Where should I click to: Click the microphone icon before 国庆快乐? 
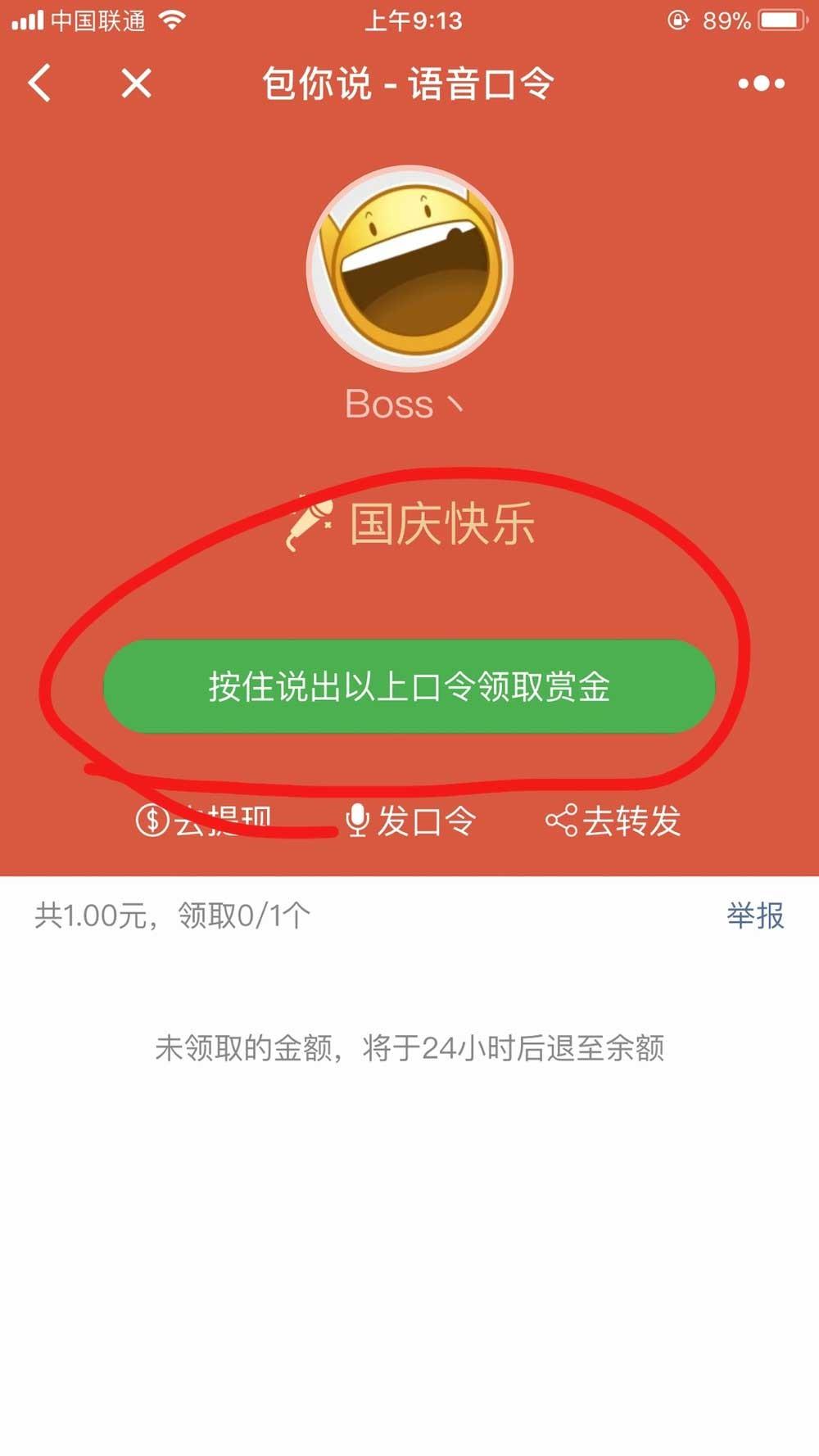click(x=307, y=522)
